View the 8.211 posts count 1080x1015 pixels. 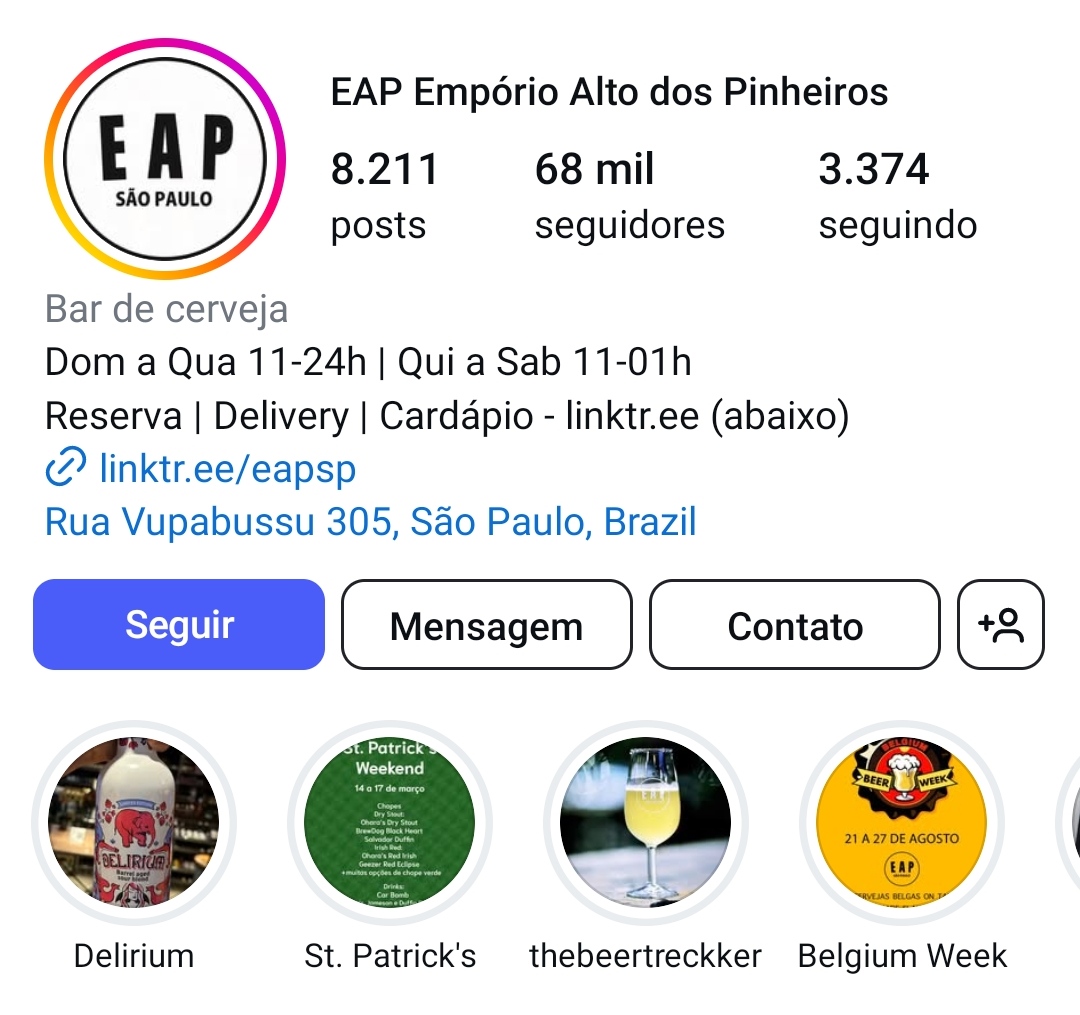(385, 195)
